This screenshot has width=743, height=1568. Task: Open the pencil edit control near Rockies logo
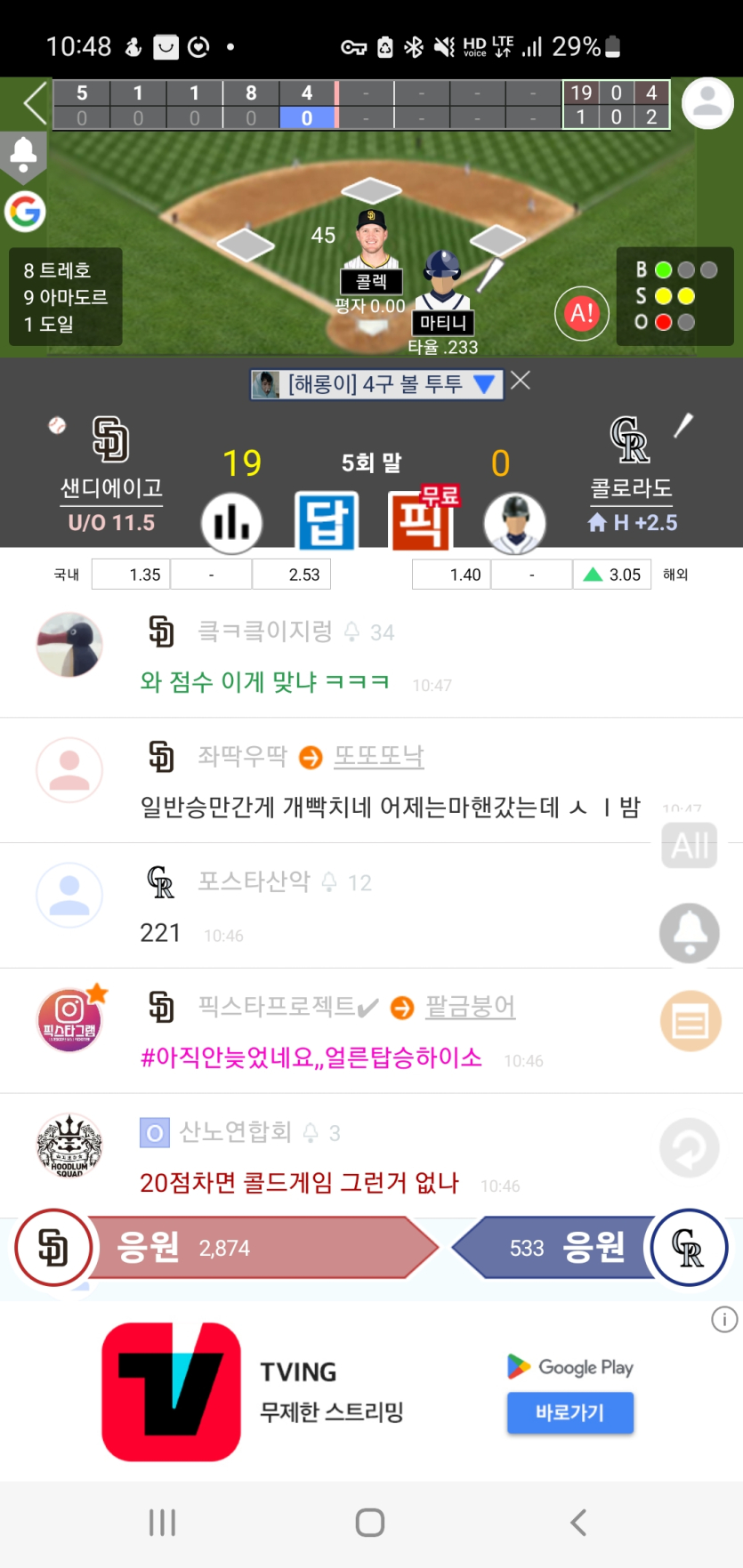click(x=682, y=424)
